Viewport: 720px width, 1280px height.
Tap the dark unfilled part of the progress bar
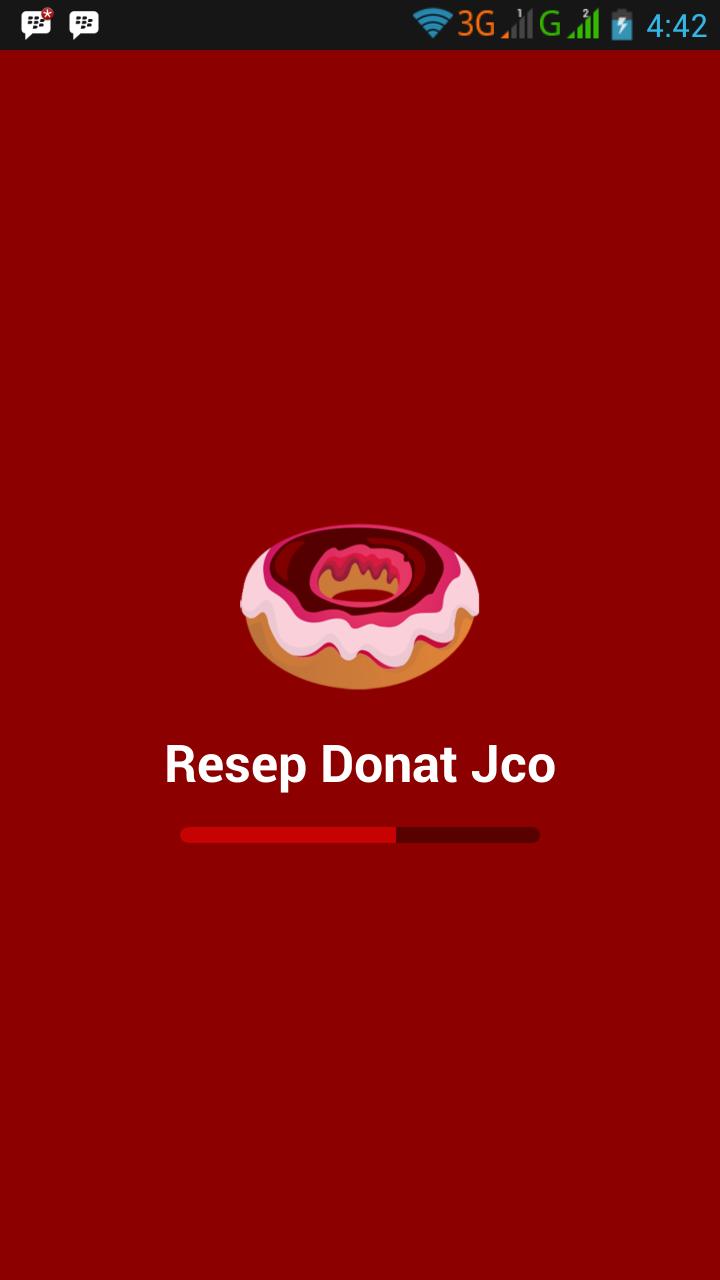tap(470, 834)
